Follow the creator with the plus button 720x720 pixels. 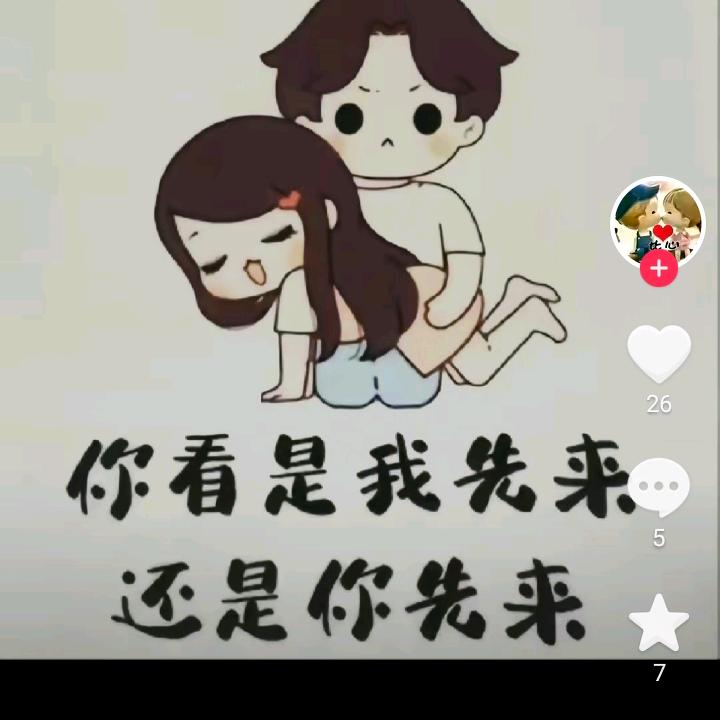(x=658, y=268)
